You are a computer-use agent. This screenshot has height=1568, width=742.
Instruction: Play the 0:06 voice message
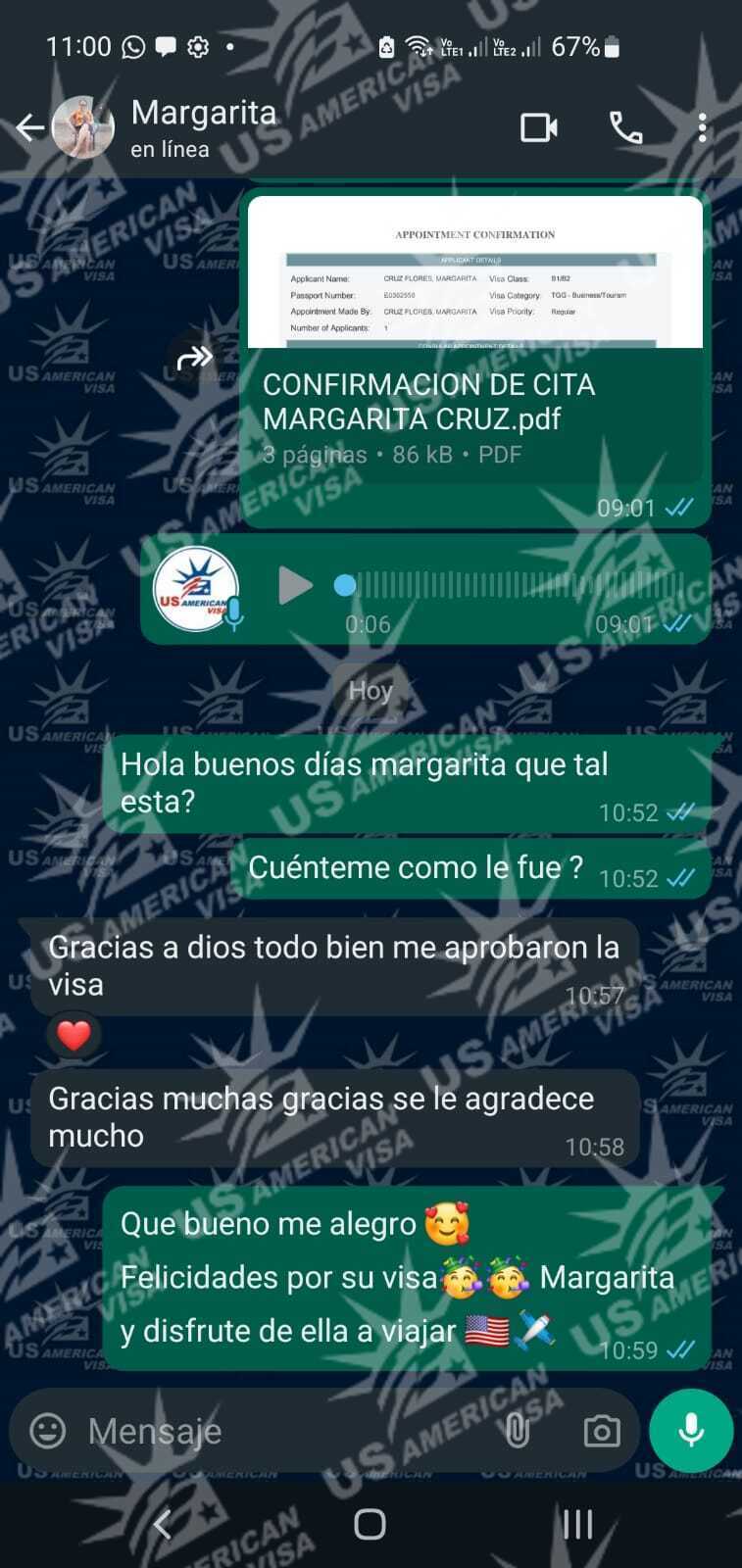click(294, 586)
